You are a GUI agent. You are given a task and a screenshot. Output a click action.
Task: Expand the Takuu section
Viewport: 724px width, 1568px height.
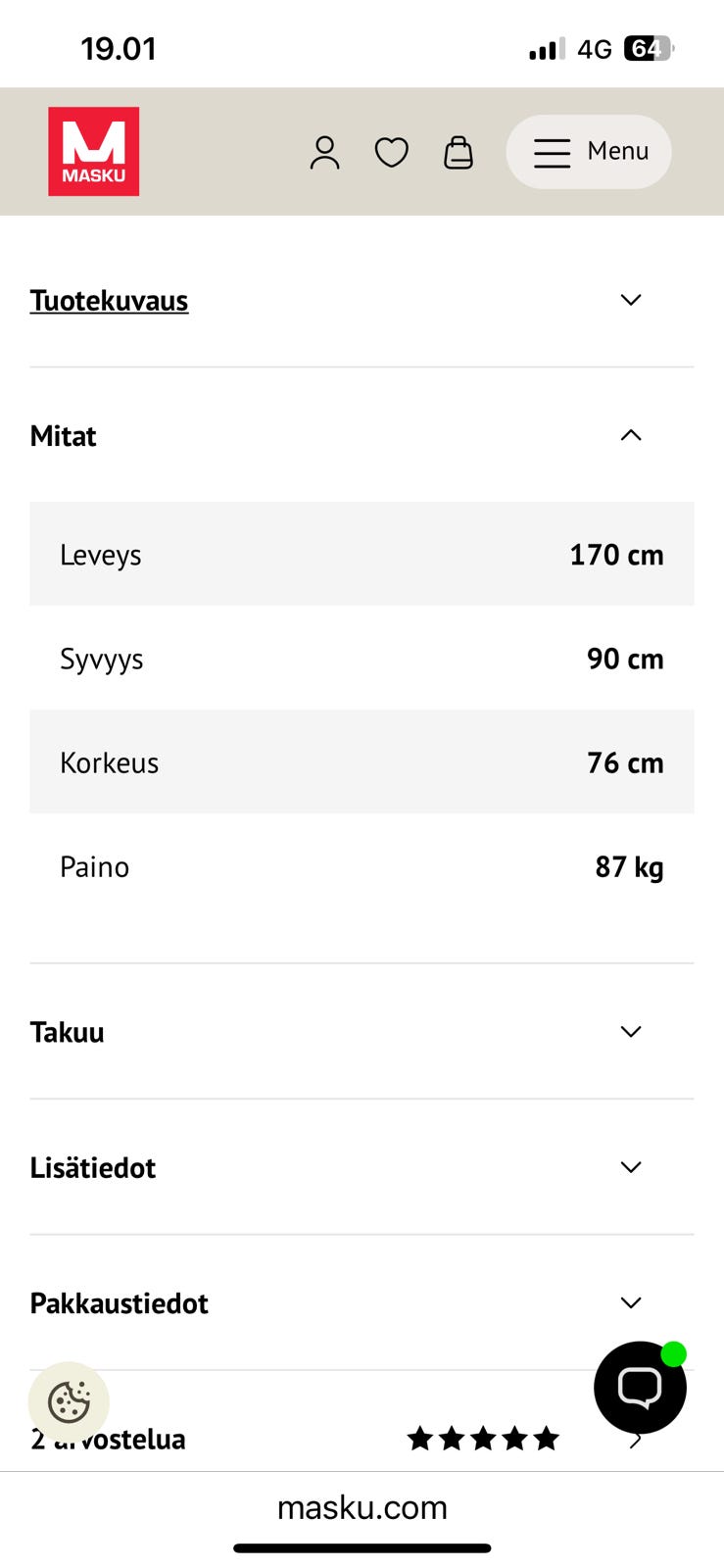pyautogui.click(x=361, y=1031)
